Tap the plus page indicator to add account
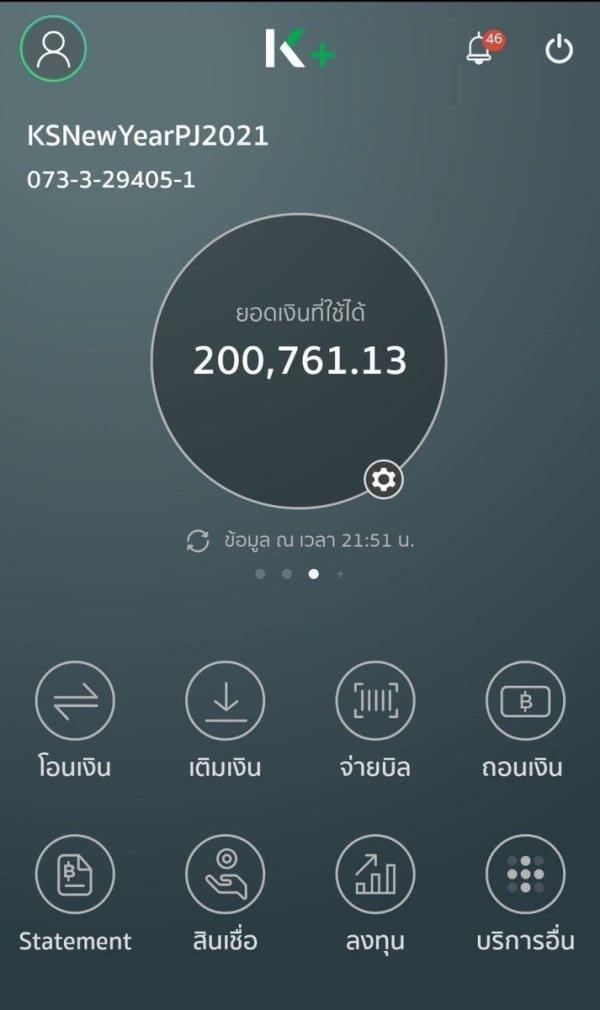The width and height of the screenshot is (600, 1010). [x=340, y=574]
